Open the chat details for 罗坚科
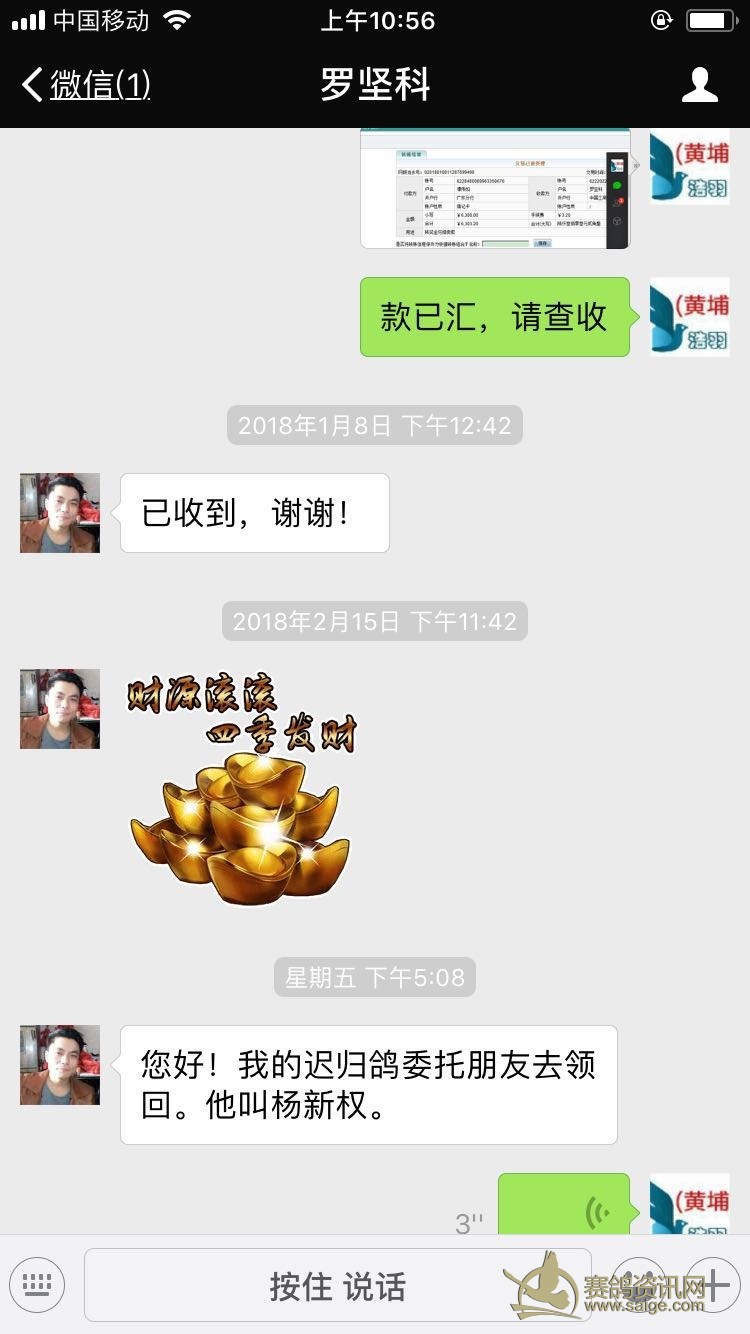Screen dimensions: 750x1334 pyautogui.click(x=699, y=85)
